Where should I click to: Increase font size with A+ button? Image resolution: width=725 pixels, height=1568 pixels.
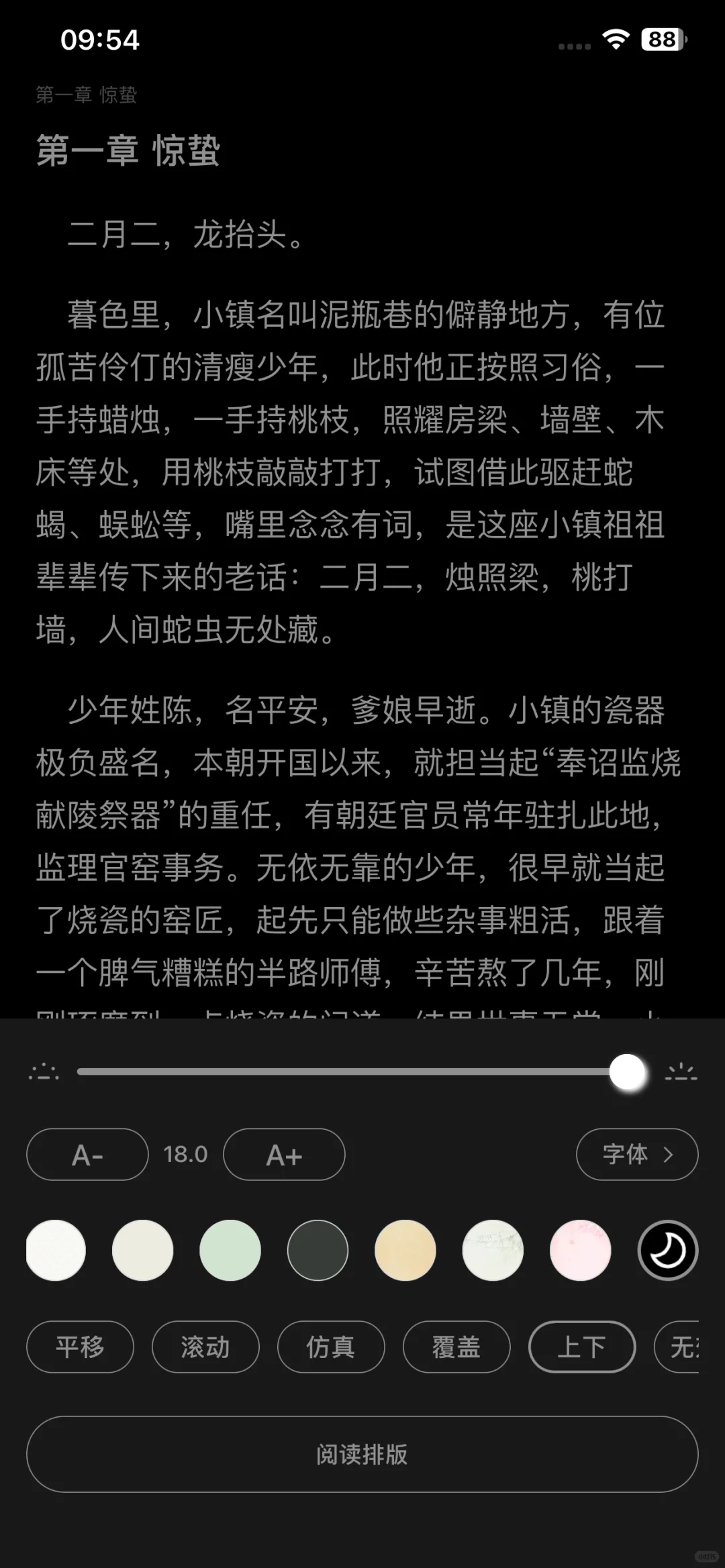284,1154
